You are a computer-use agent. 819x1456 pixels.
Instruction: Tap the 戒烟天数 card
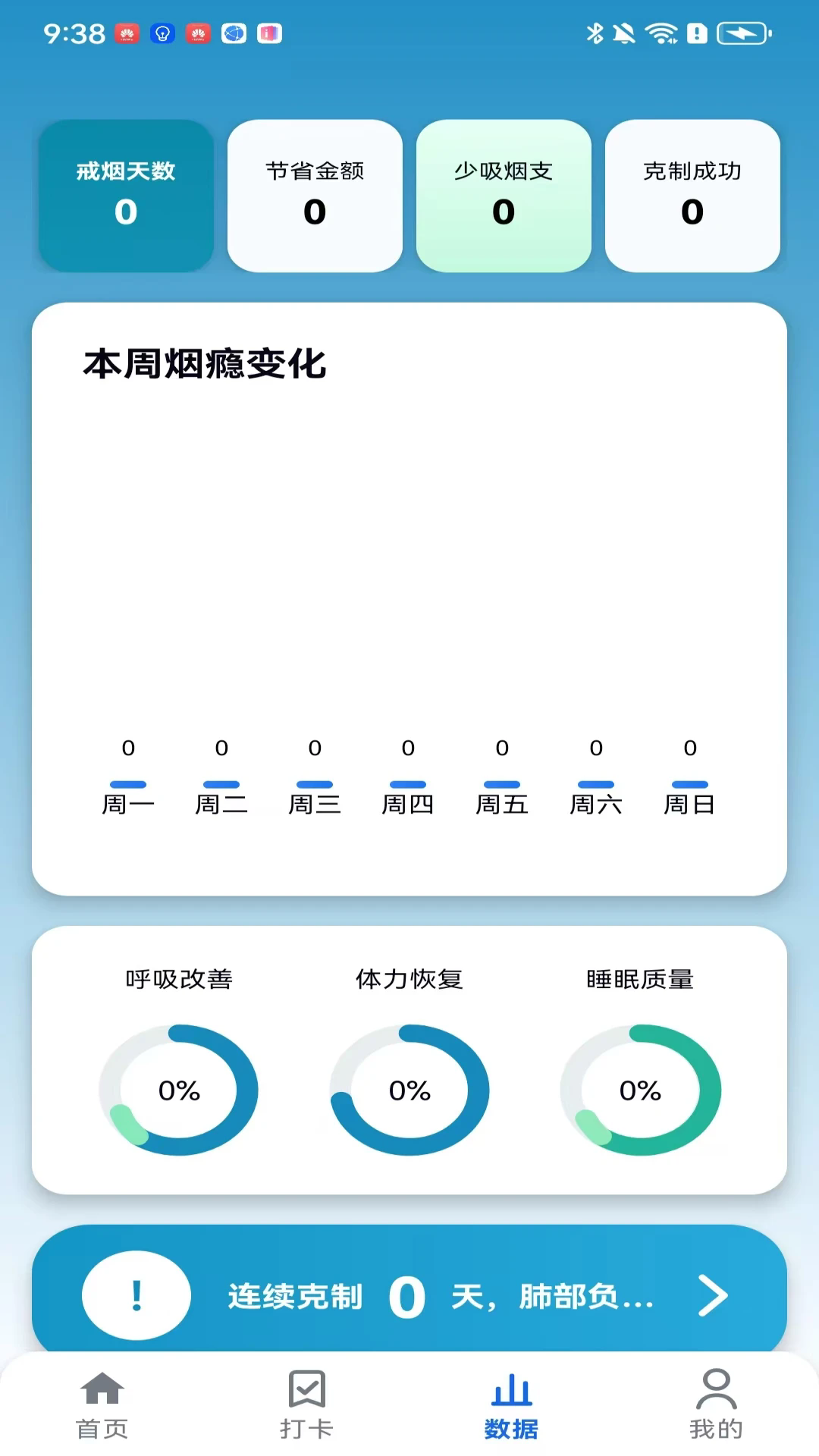(126, 196)
